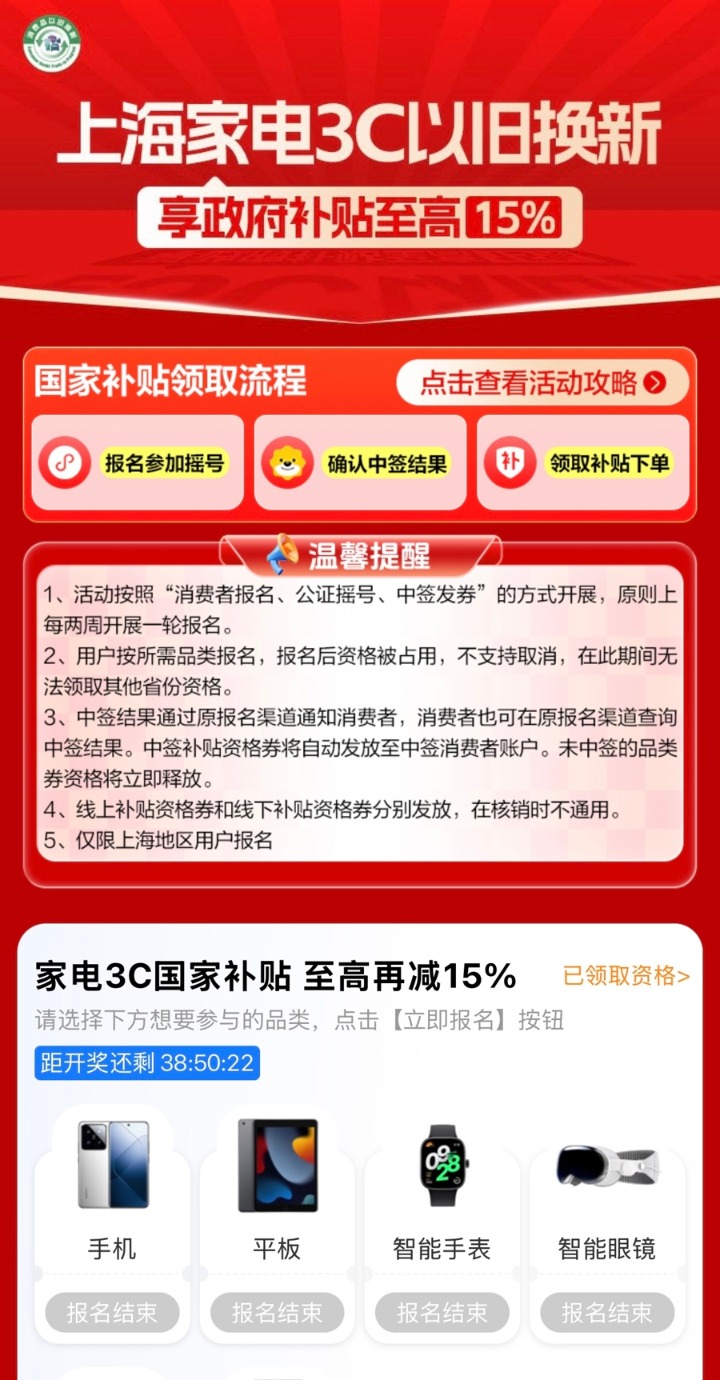View 已领取资格 claimed qualifications

pos(626,976)
